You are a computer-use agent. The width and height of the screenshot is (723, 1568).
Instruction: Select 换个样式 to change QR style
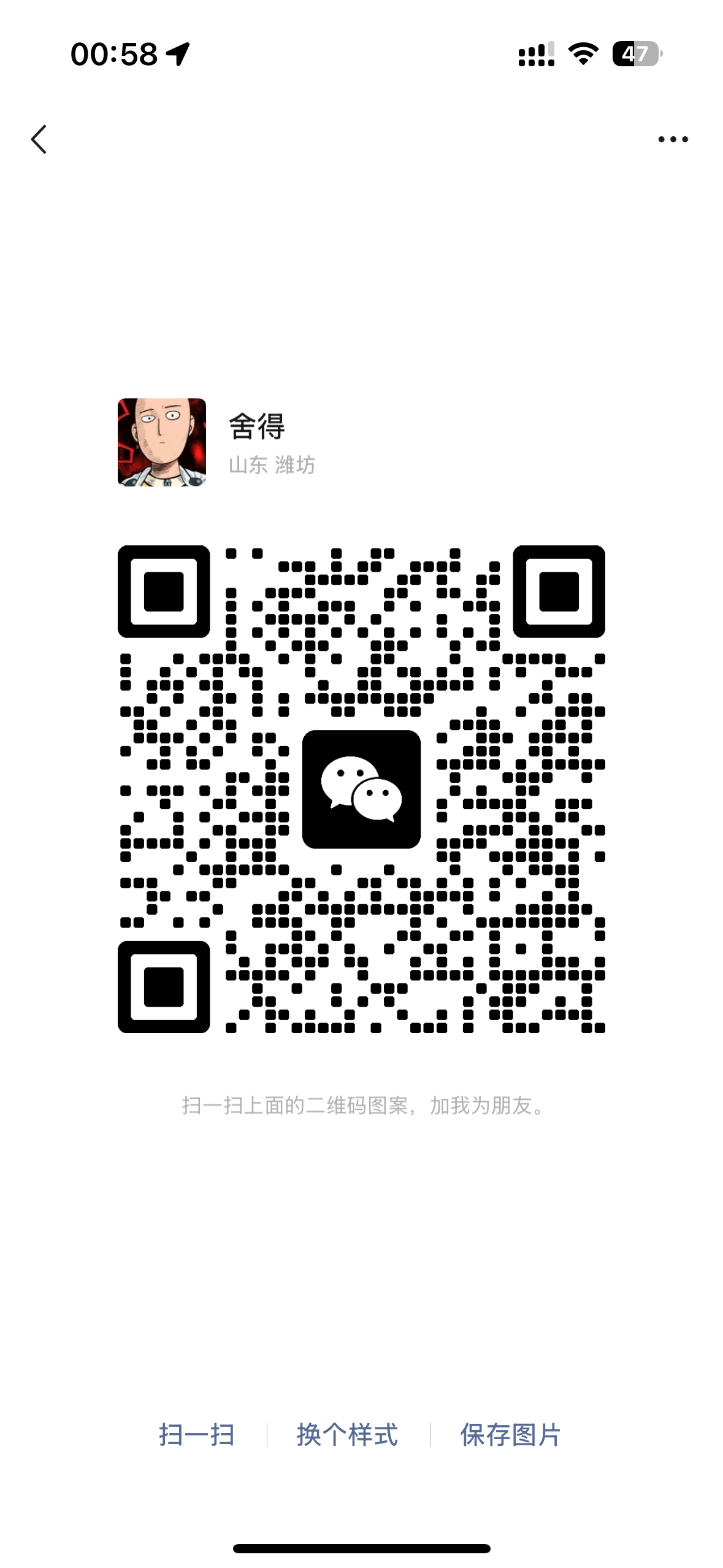pyautogui.click(x=347, y=1435)
